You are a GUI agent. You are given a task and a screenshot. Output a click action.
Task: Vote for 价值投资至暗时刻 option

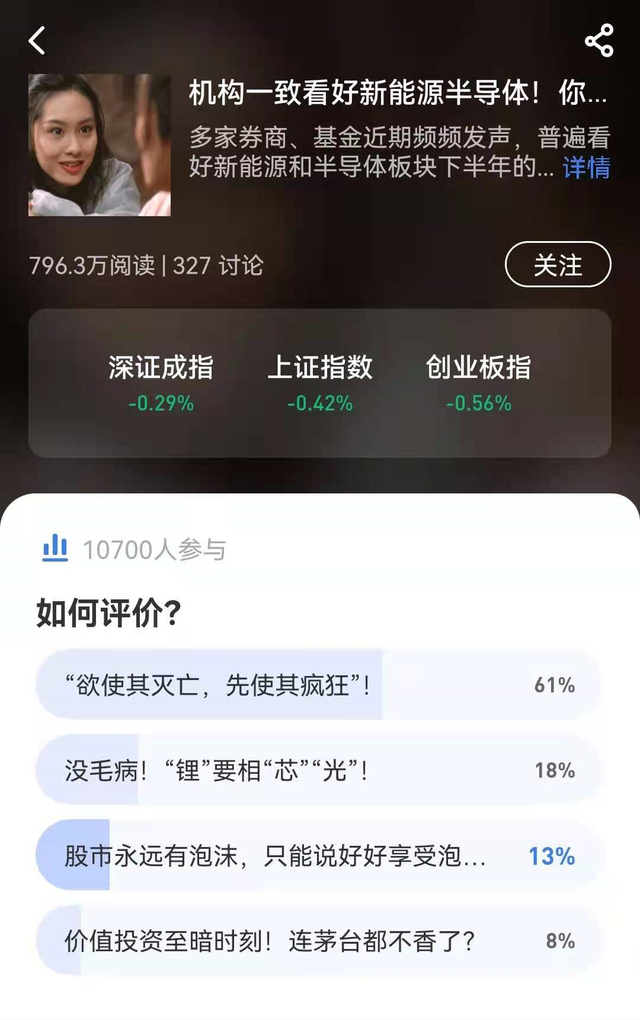coord(318,941)
